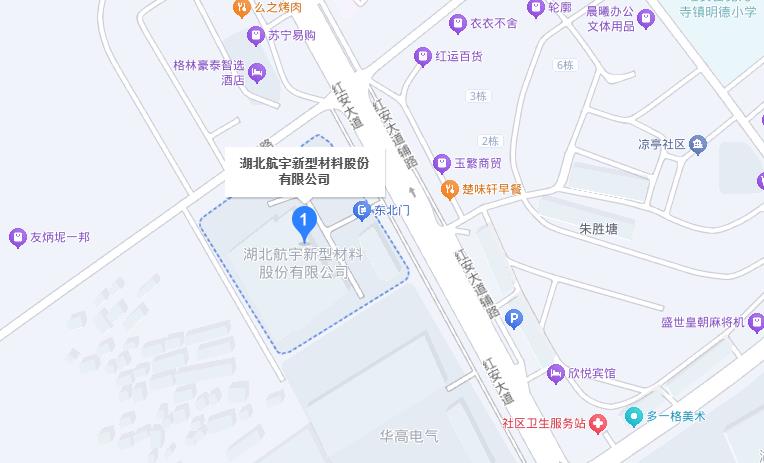
Task: Select the 玉繁商贸 shop marker
Action: coord(441,163)
